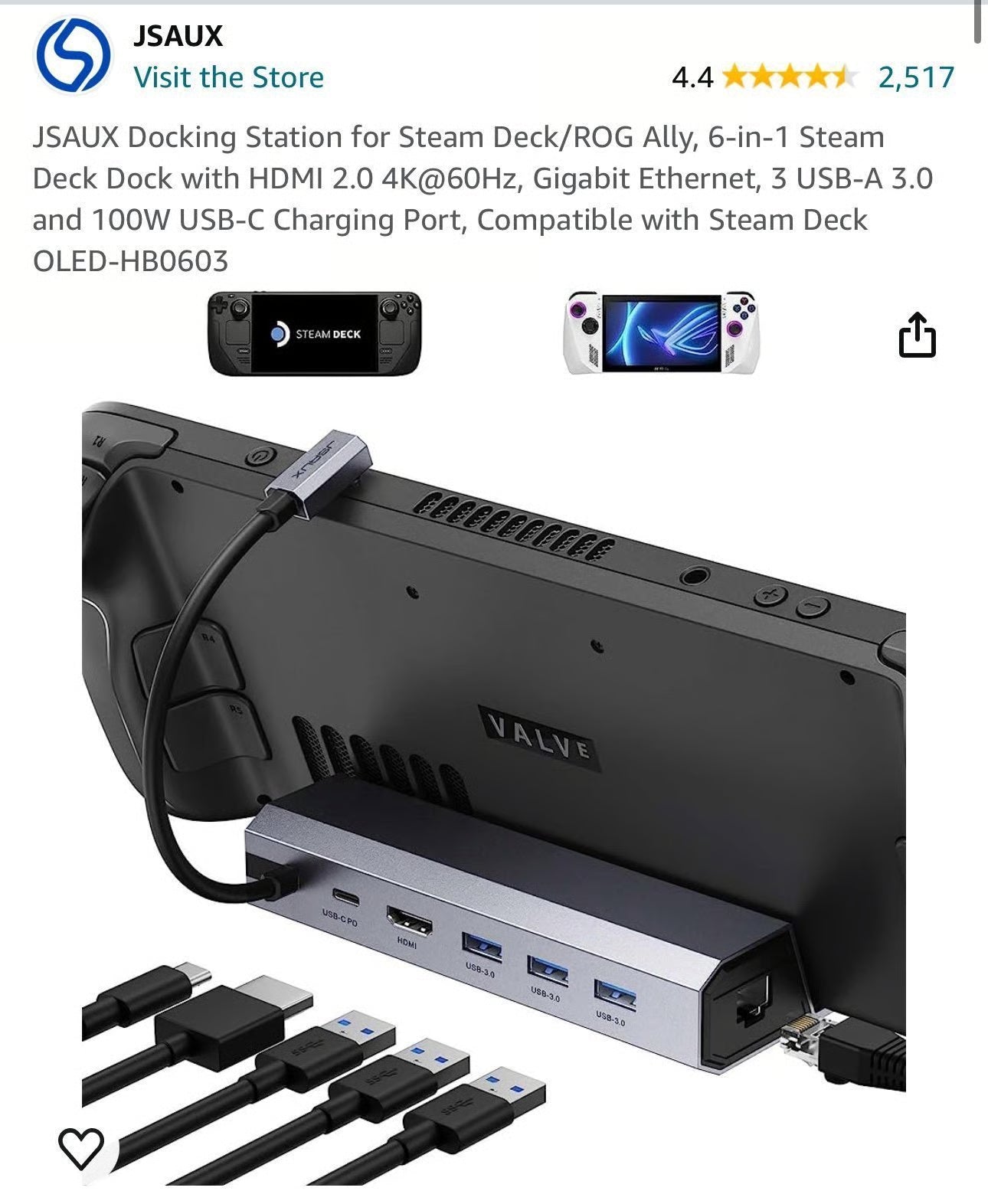
Task: Open the 2,517 customer reviews
Action: coord(915,77)
